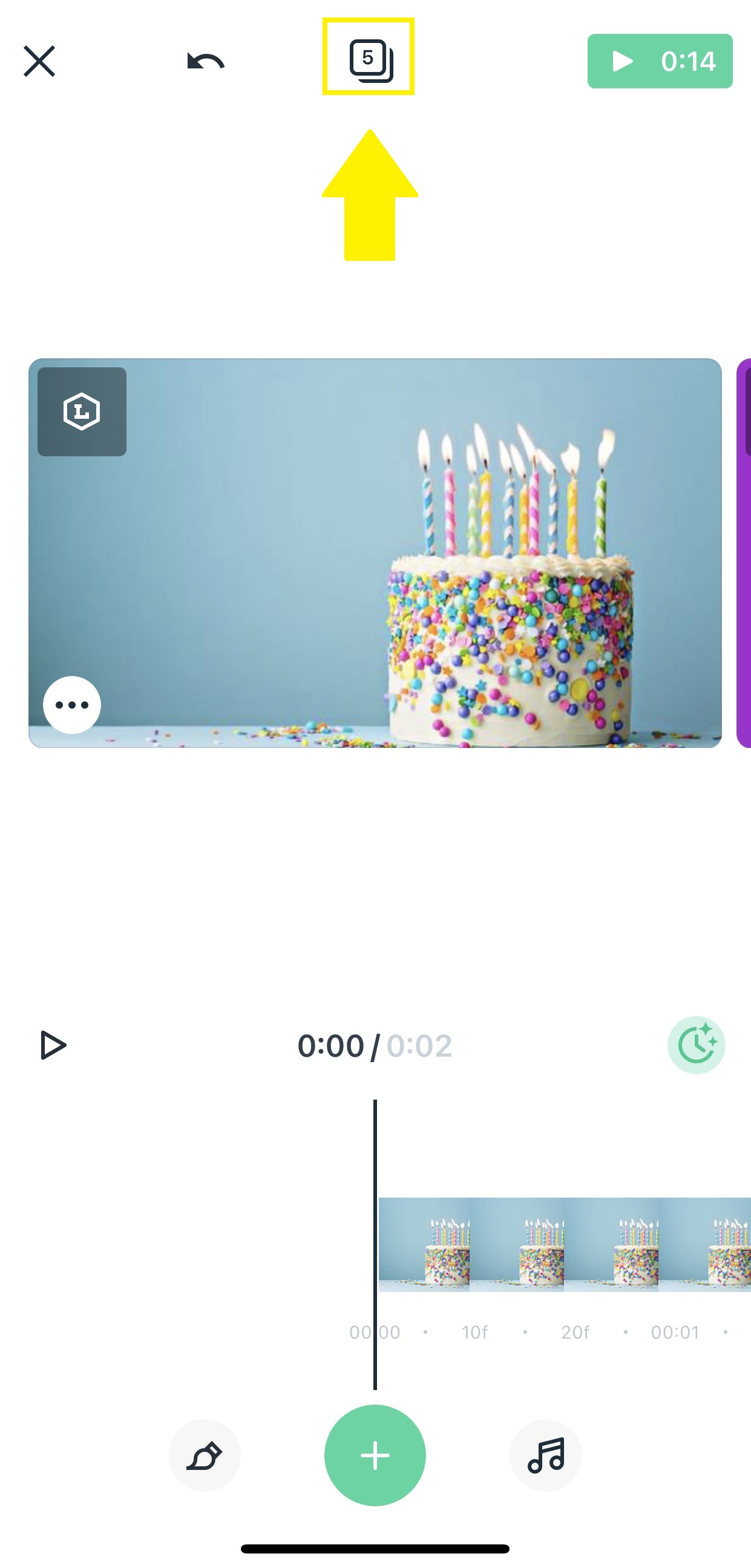This screenshot has height=1568, width=751.
Task: Play the current page from 0:00
Action: [x=53, y=1045]
